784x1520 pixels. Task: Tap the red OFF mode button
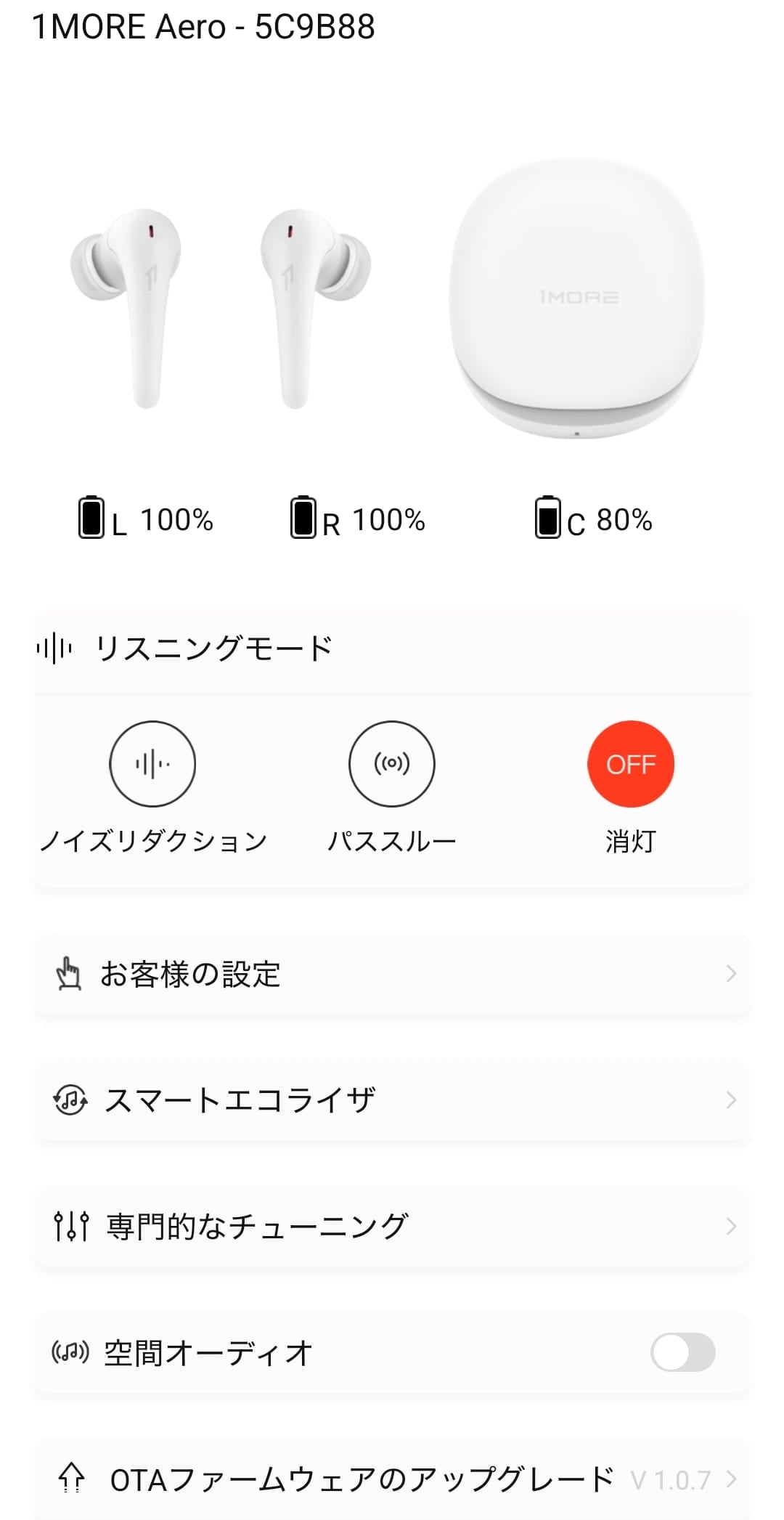(630, 764)
